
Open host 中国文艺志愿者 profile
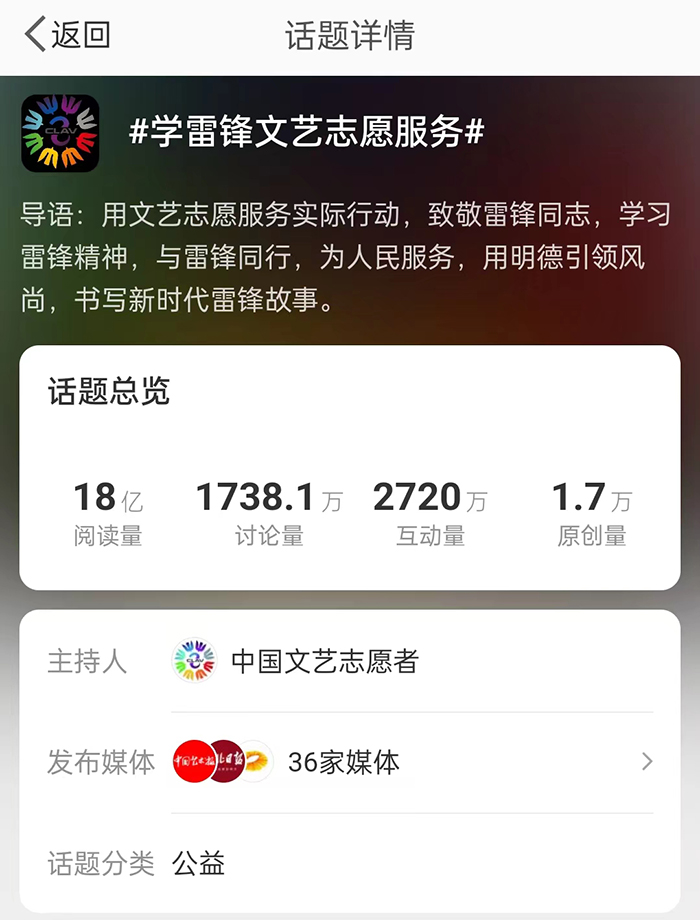point(323,661)
